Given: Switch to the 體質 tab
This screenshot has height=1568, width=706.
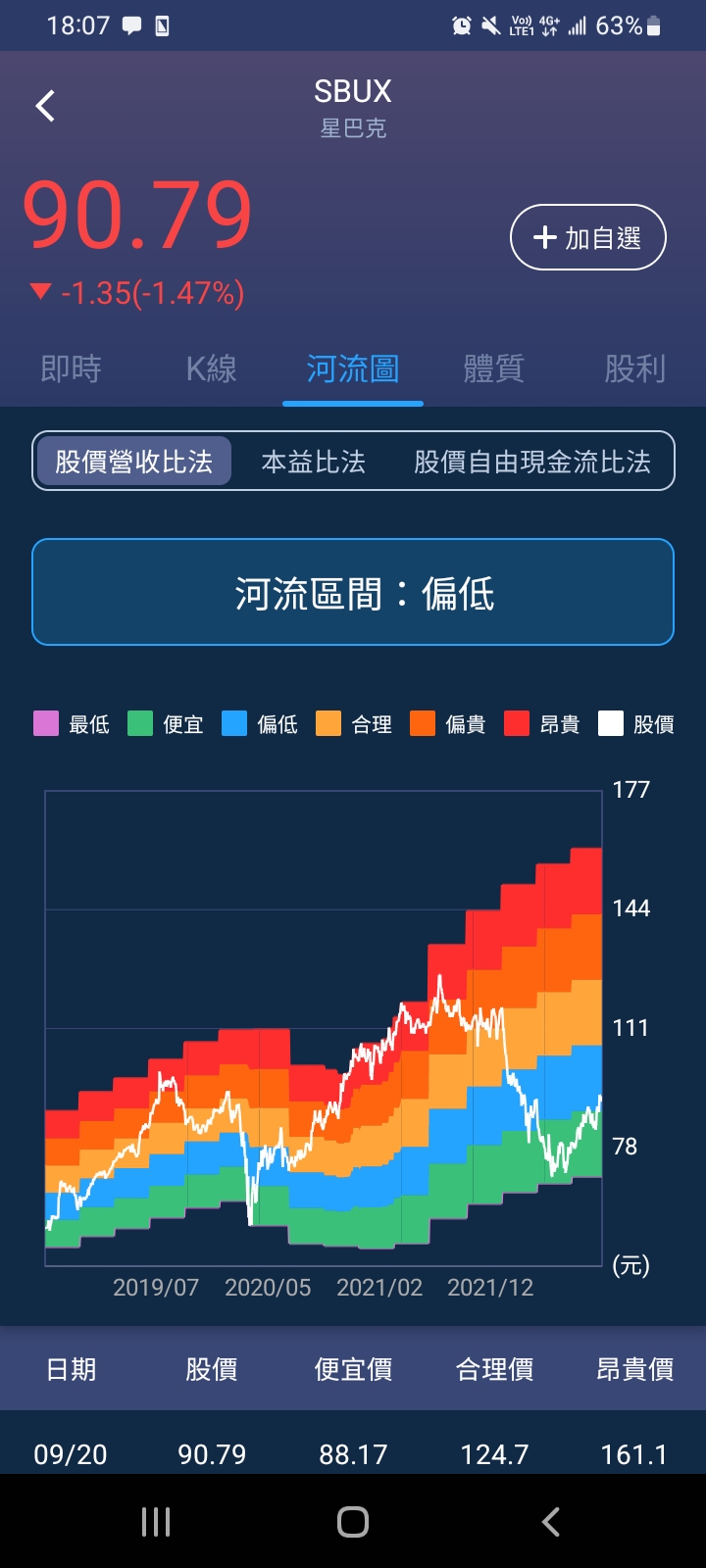Looking at the screenshot, I should pyautogui.click(x=492, y=368).
